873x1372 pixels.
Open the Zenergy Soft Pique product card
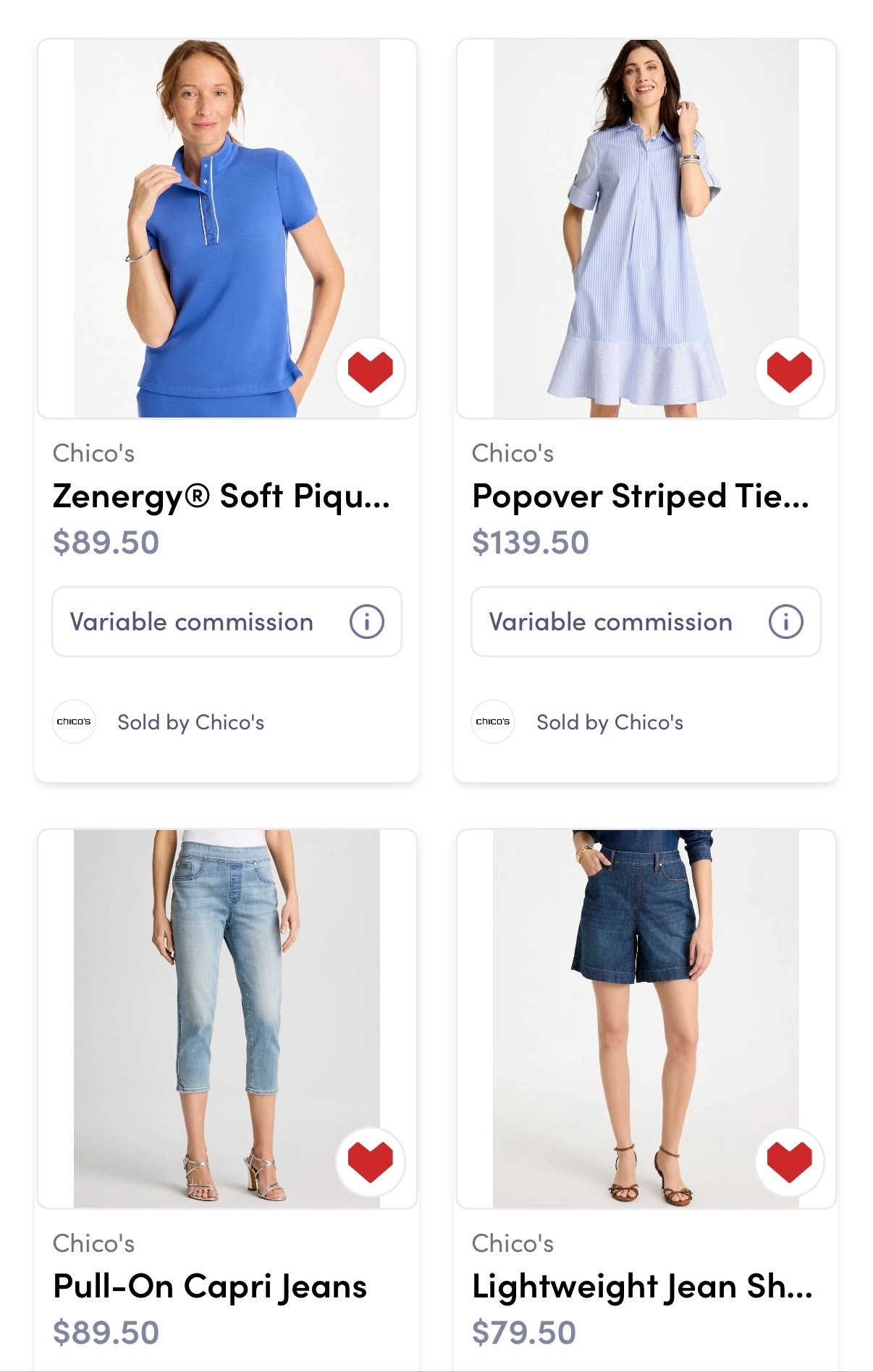[221, 496]
